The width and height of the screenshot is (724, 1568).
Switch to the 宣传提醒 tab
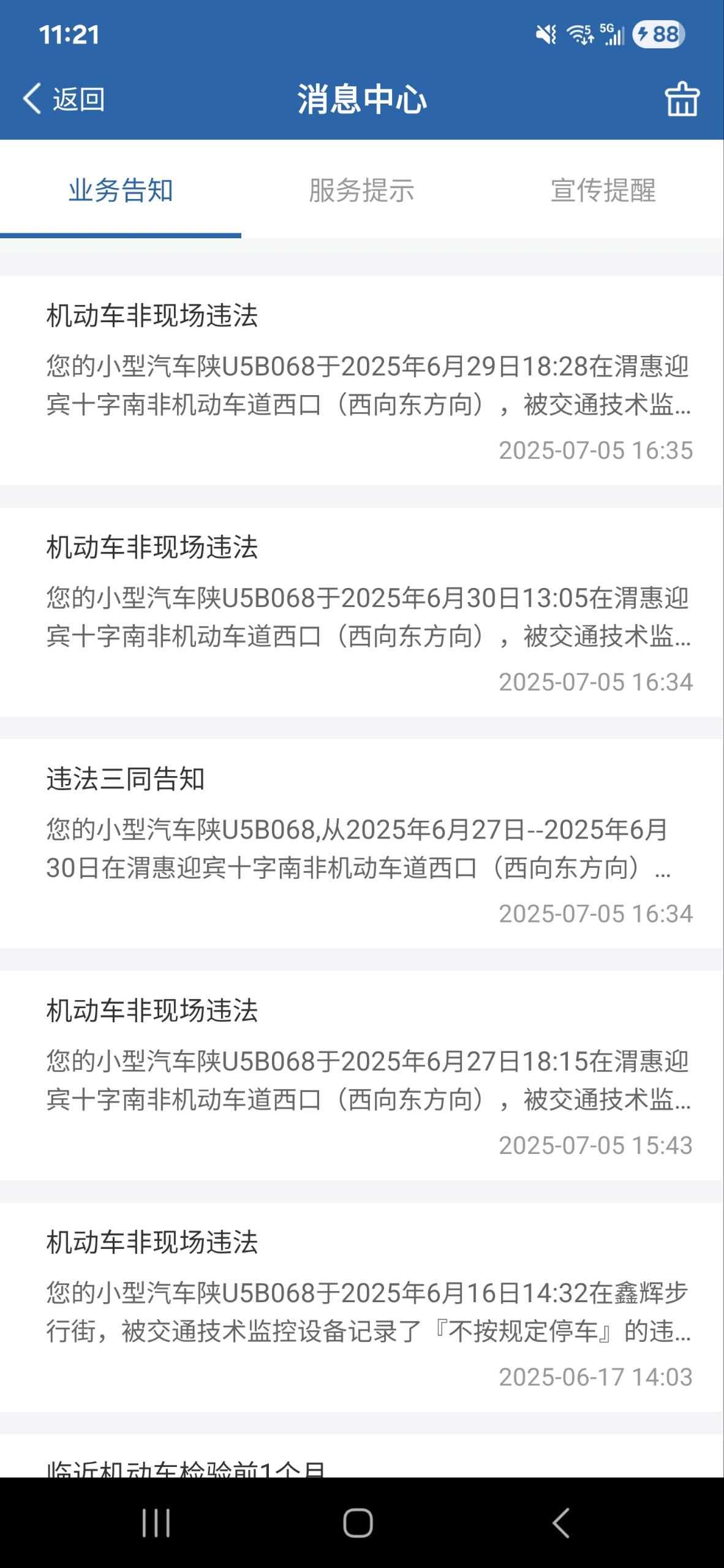[603, 190]
